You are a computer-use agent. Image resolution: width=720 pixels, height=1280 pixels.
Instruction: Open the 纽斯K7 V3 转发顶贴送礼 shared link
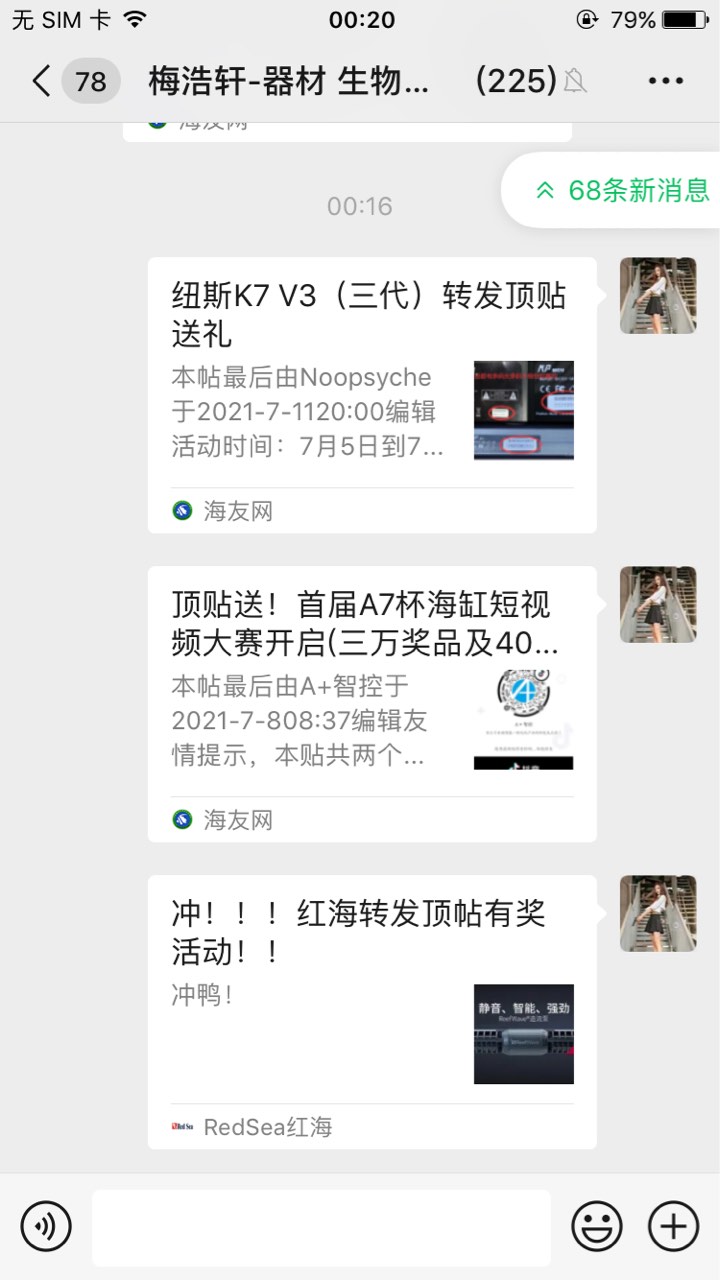point(372,395)
